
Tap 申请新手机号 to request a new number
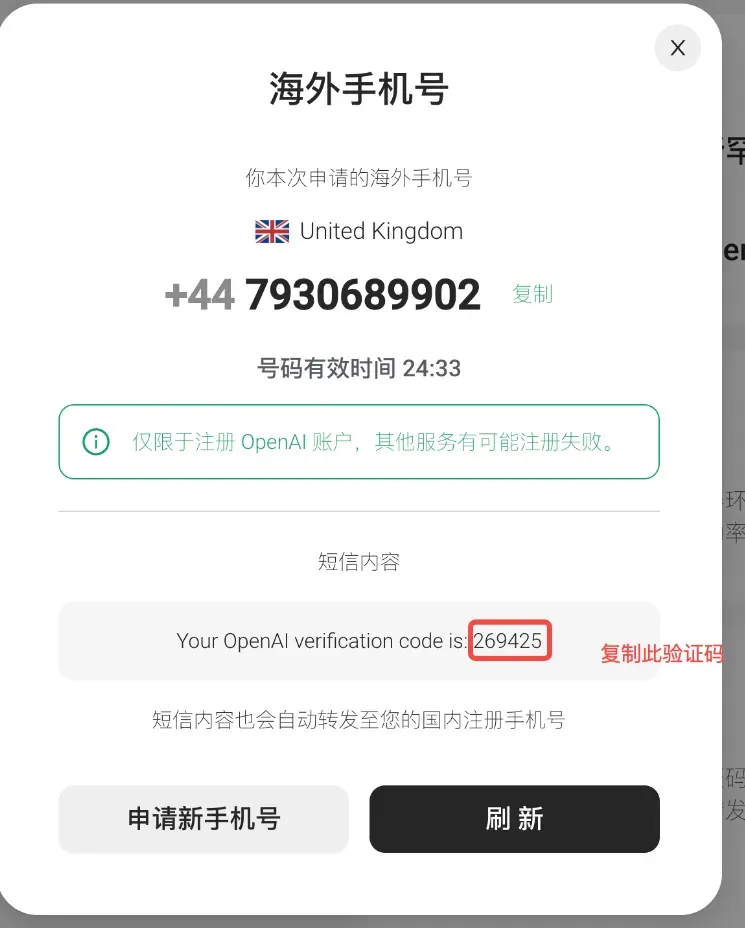click(x=204, y=819)
